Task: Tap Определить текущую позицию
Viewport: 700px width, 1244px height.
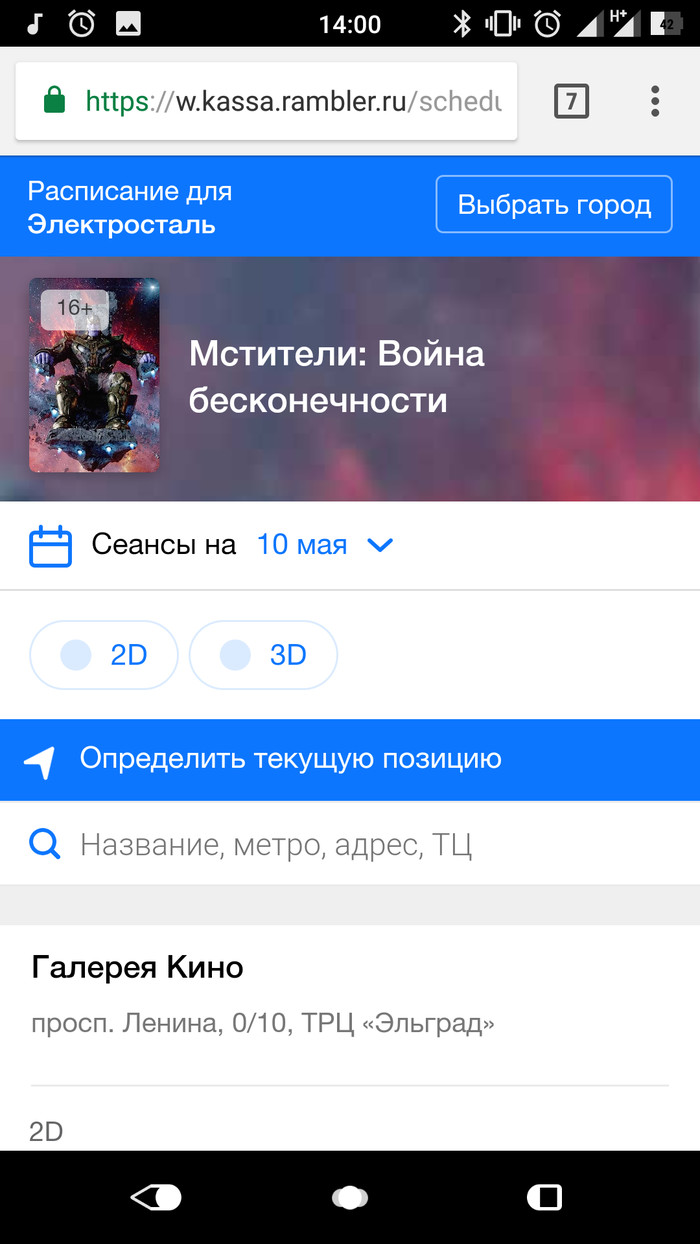Action: (x=350, y=759)
